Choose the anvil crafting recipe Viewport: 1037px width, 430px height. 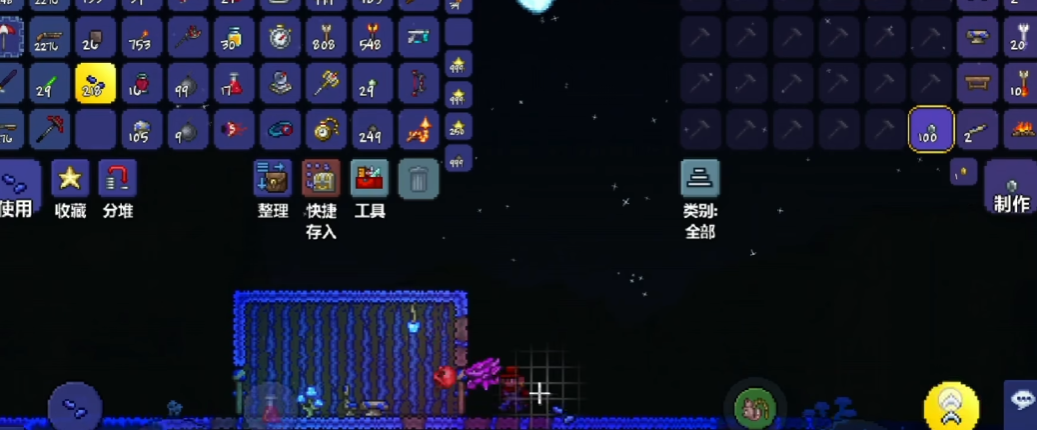point(976,38)
